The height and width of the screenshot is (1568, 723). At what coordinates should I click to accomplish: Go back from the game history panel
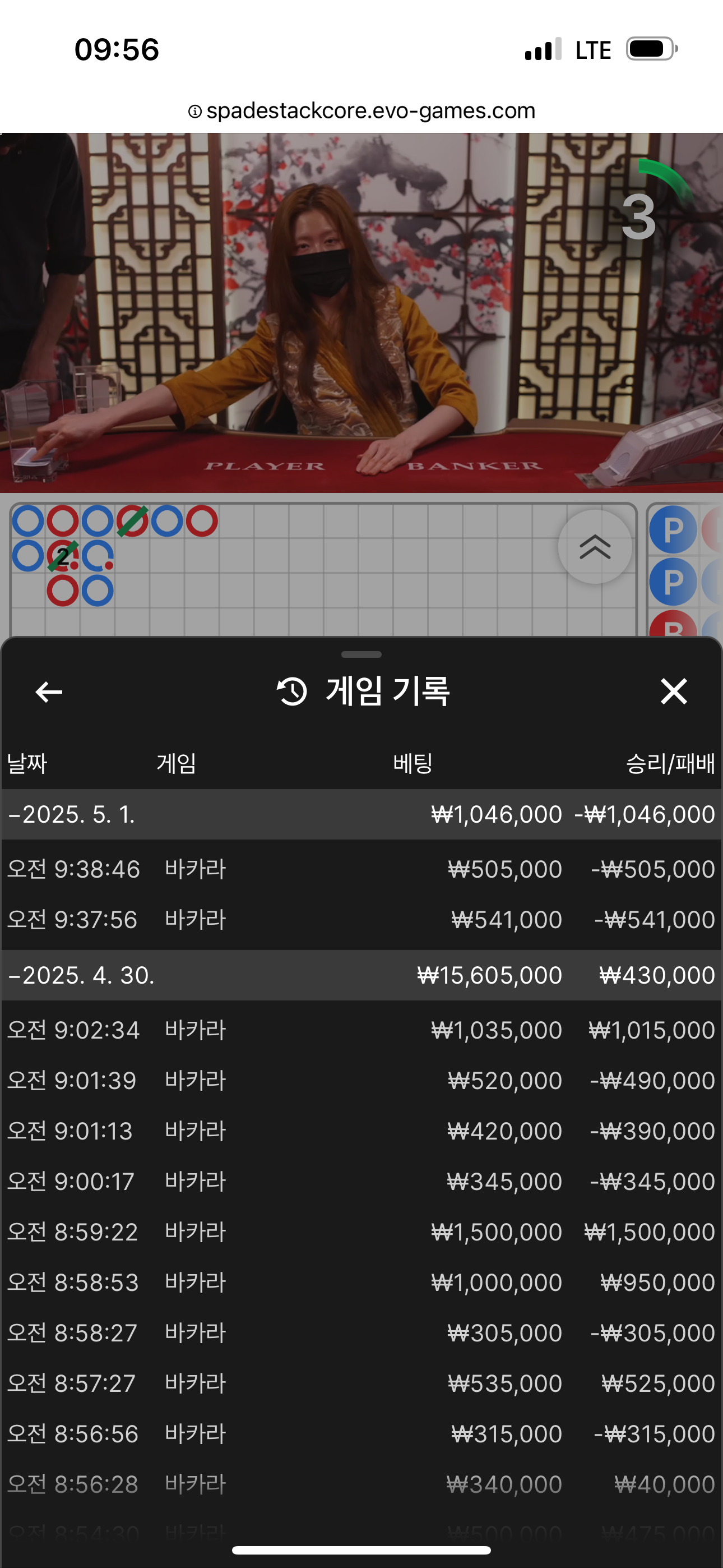[49, 692]
